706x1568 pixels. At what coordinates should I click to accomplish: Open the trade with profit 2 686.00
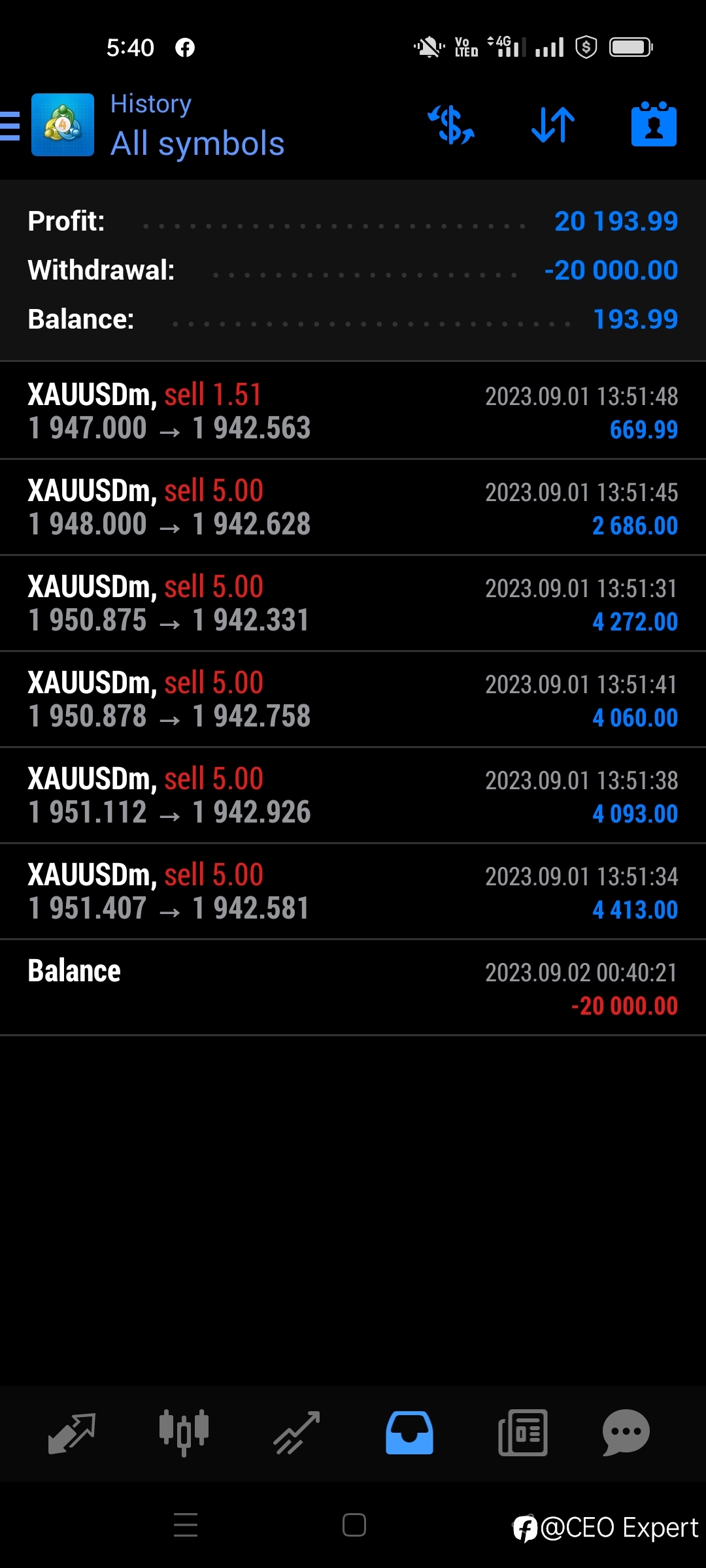(353, 507)
